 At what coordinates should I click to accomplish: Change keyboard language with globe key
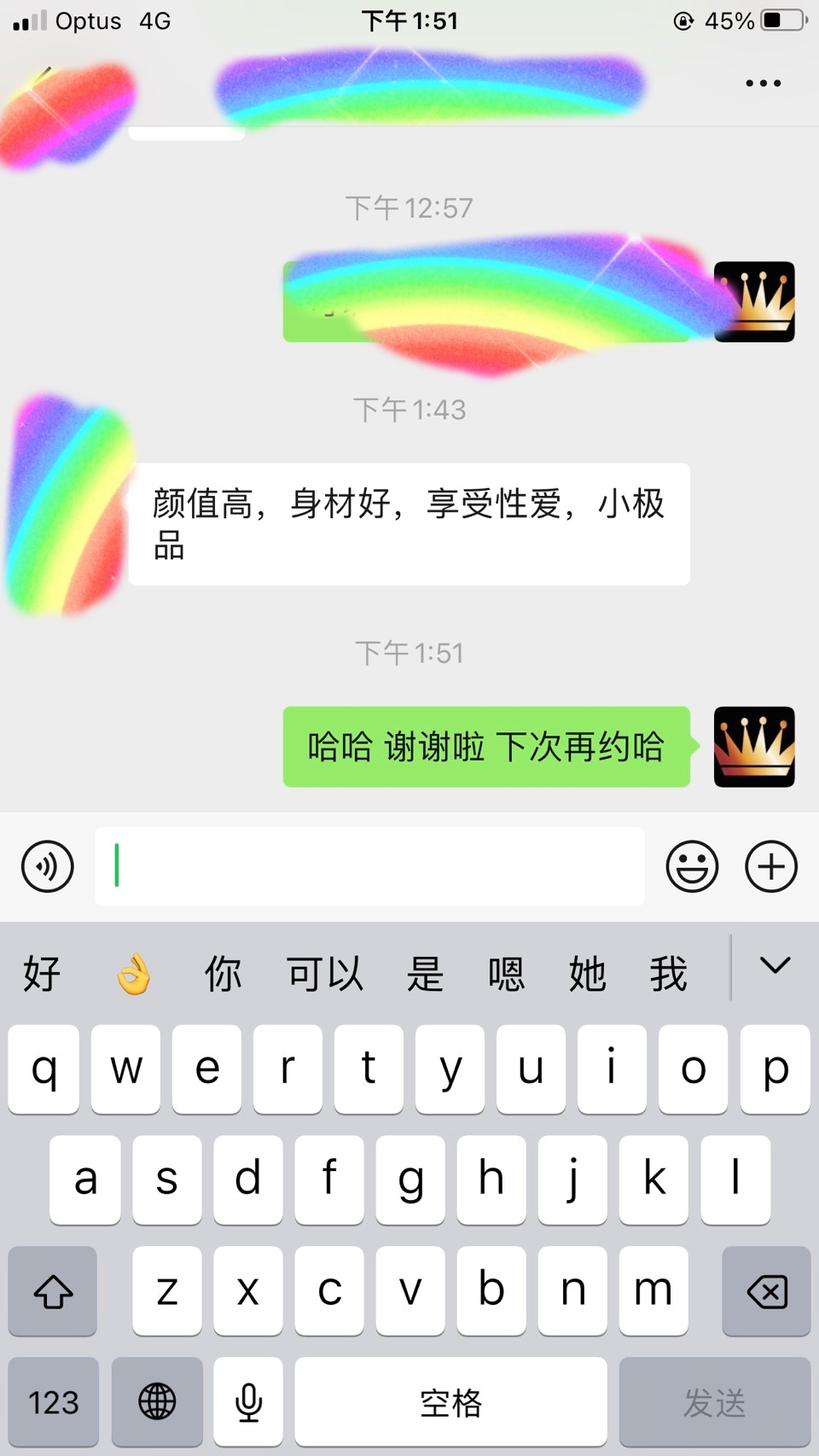tap(157, 1401)
